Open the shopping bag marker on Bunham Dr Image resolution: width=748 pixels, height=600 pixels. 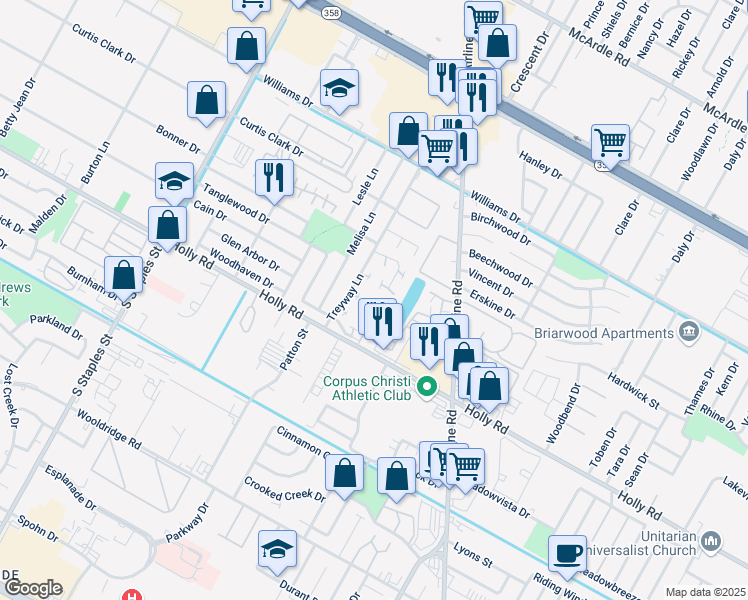(123, 275)
